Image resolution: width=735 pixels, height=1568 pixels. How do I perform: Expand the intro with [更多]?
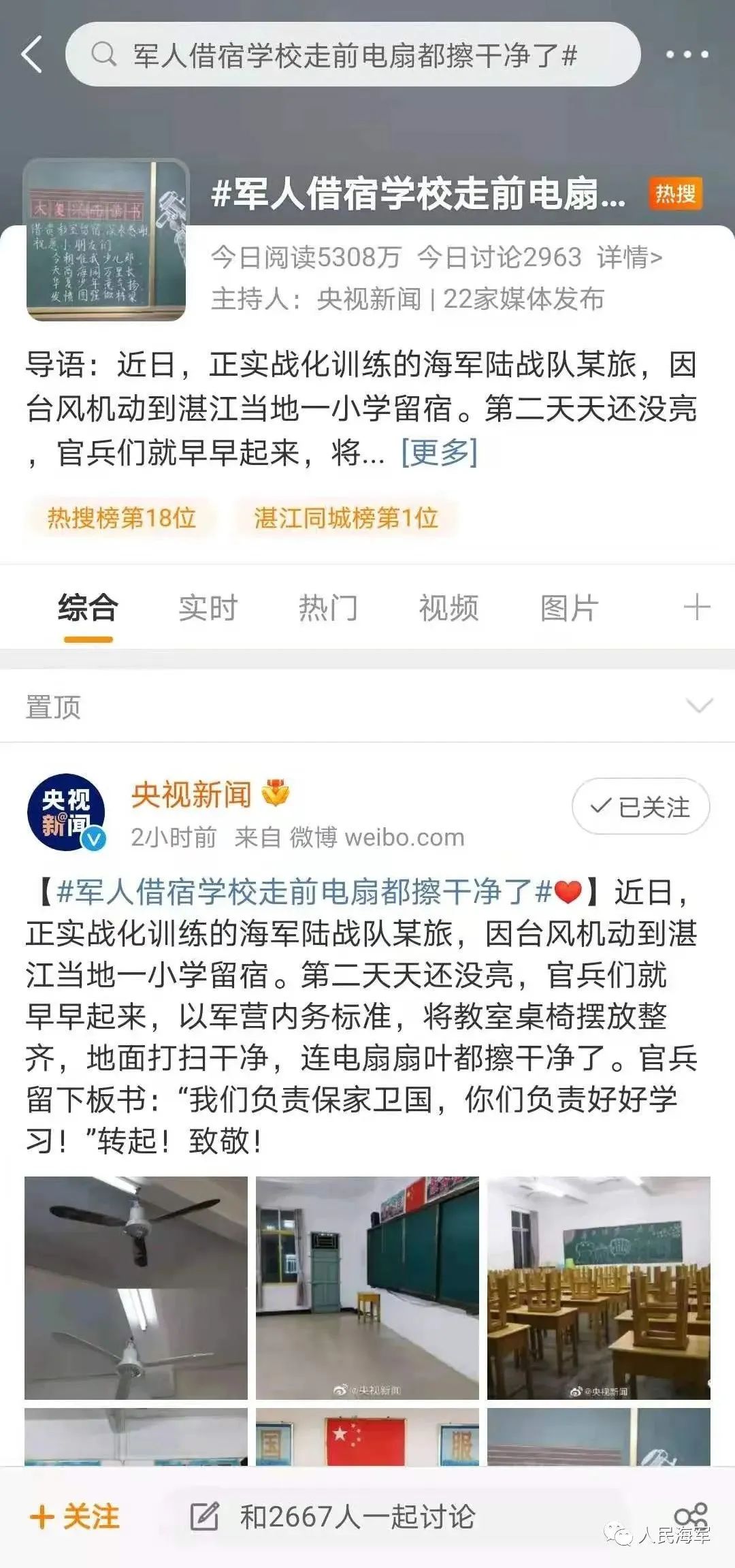click(x=440, y=451)
